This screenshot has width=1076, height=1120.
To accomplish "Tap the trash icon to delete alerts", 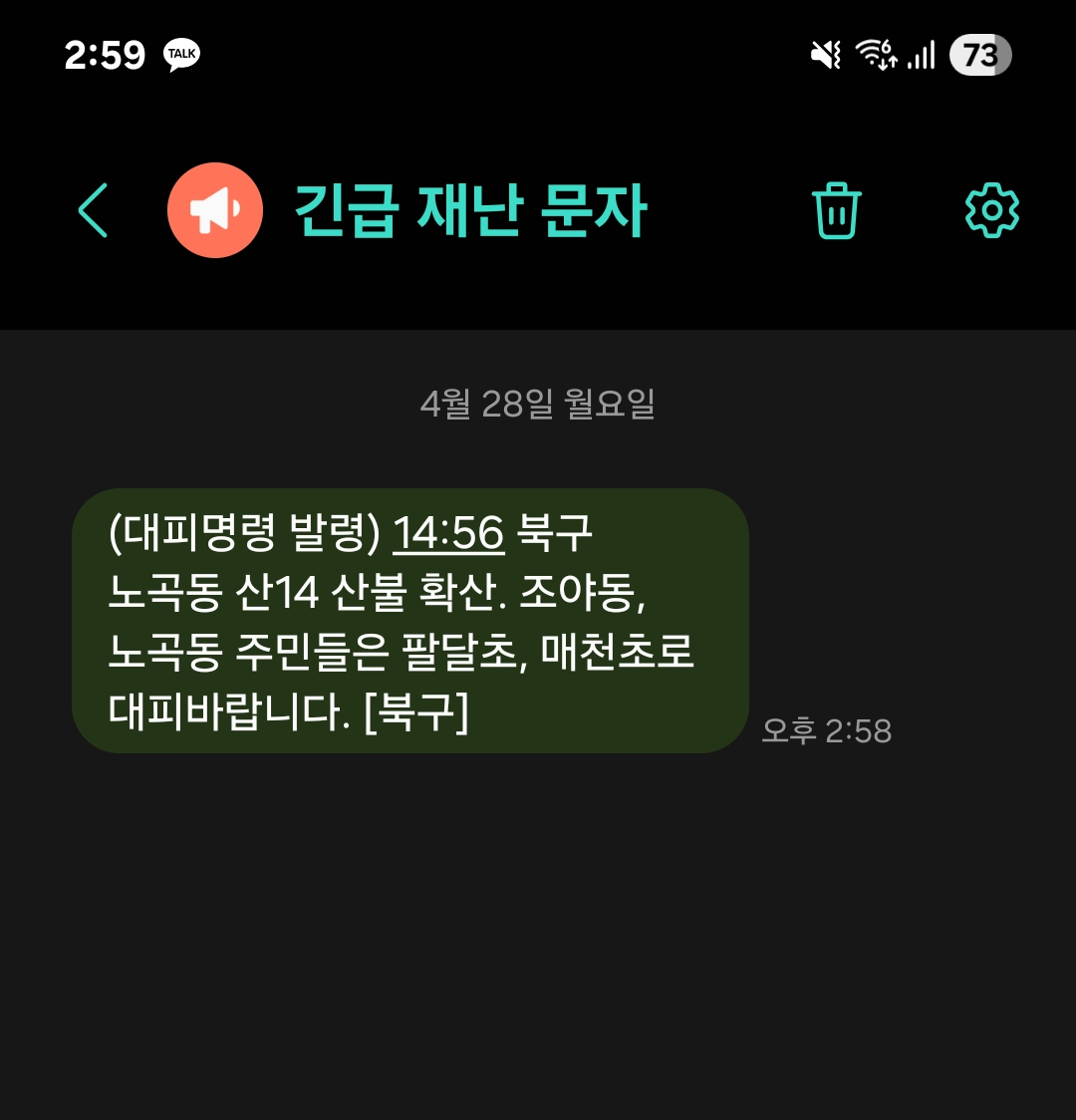I will pyautogui.click(x=837, y=210).
